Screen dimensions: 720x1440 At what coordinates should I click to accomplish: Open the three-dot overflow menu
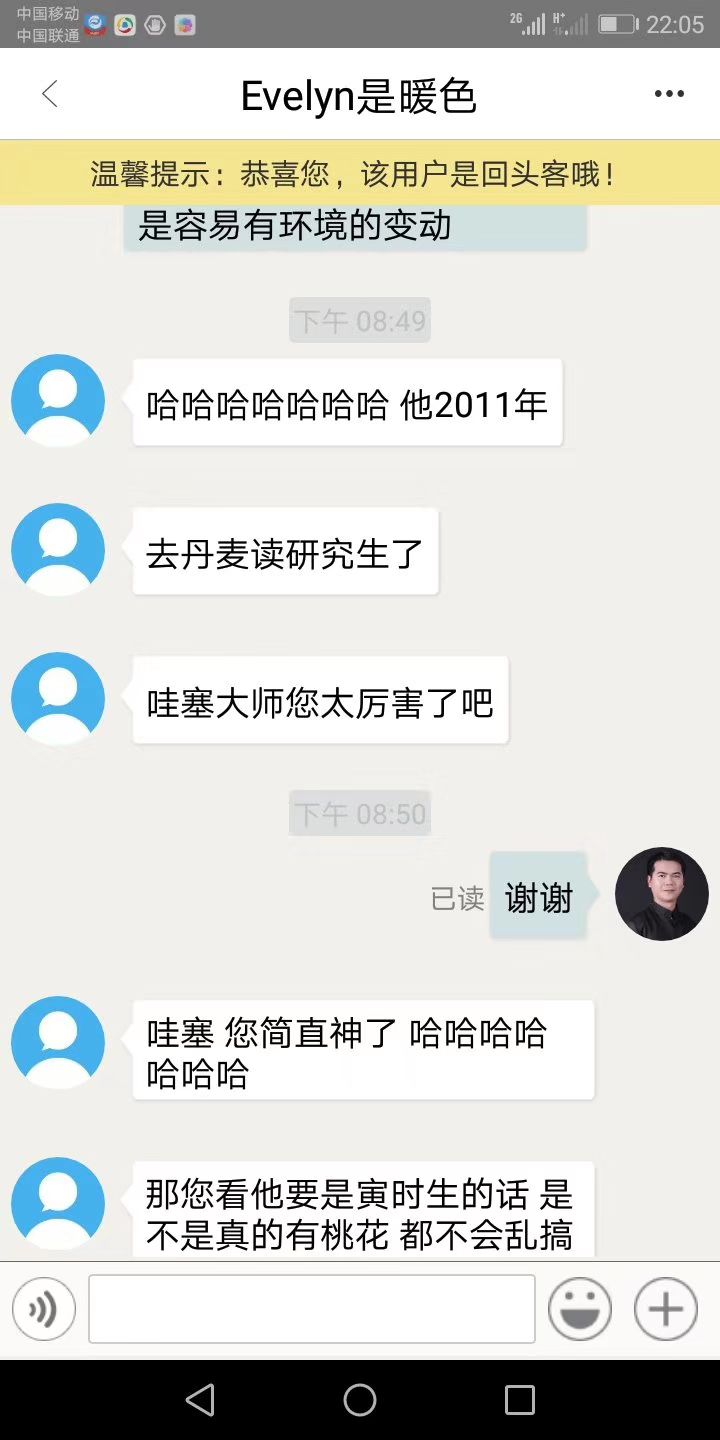[x=669, y=94]
